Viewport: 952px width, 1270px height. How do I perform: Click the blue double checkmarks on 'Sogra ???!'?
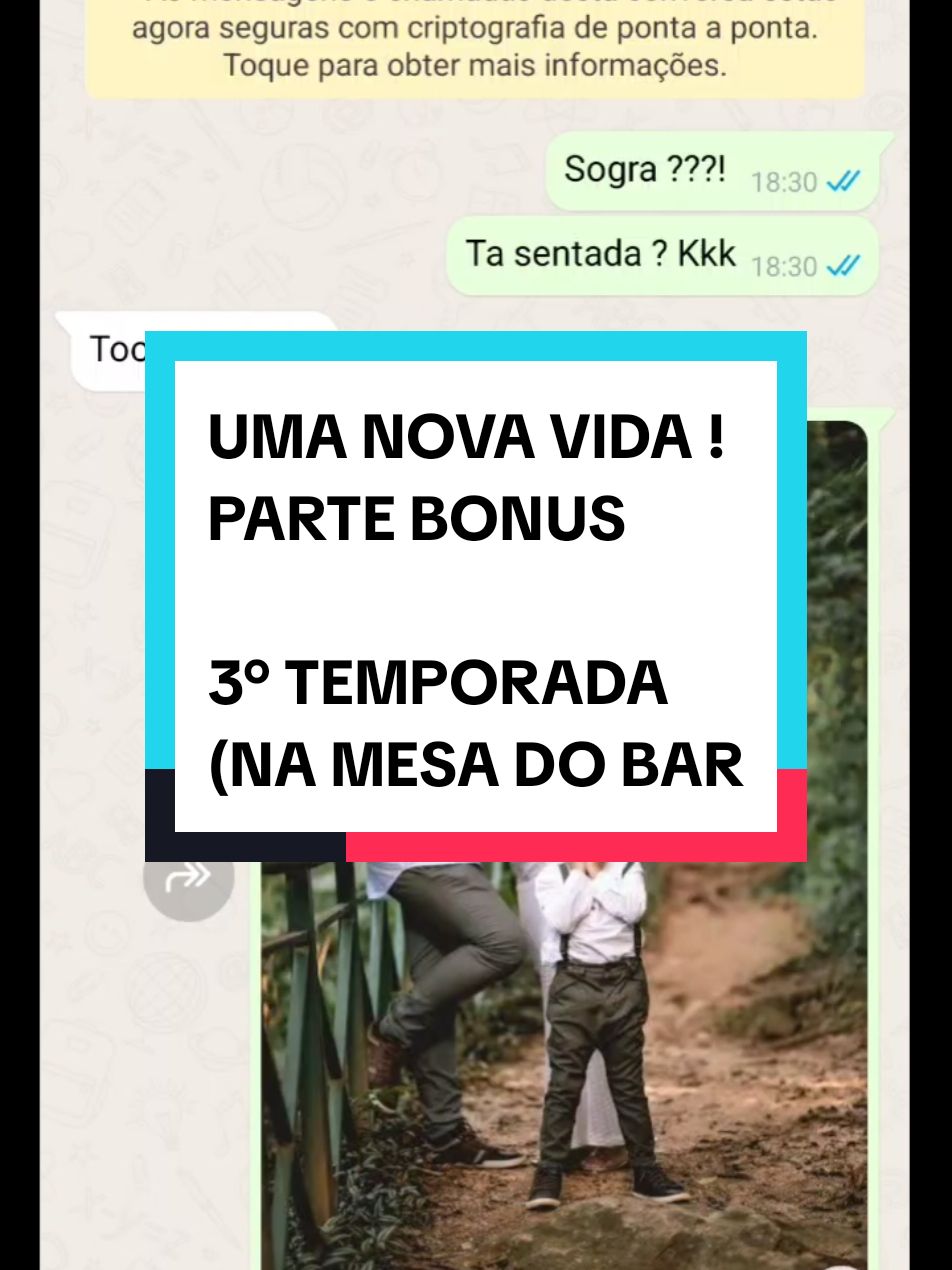846,182
